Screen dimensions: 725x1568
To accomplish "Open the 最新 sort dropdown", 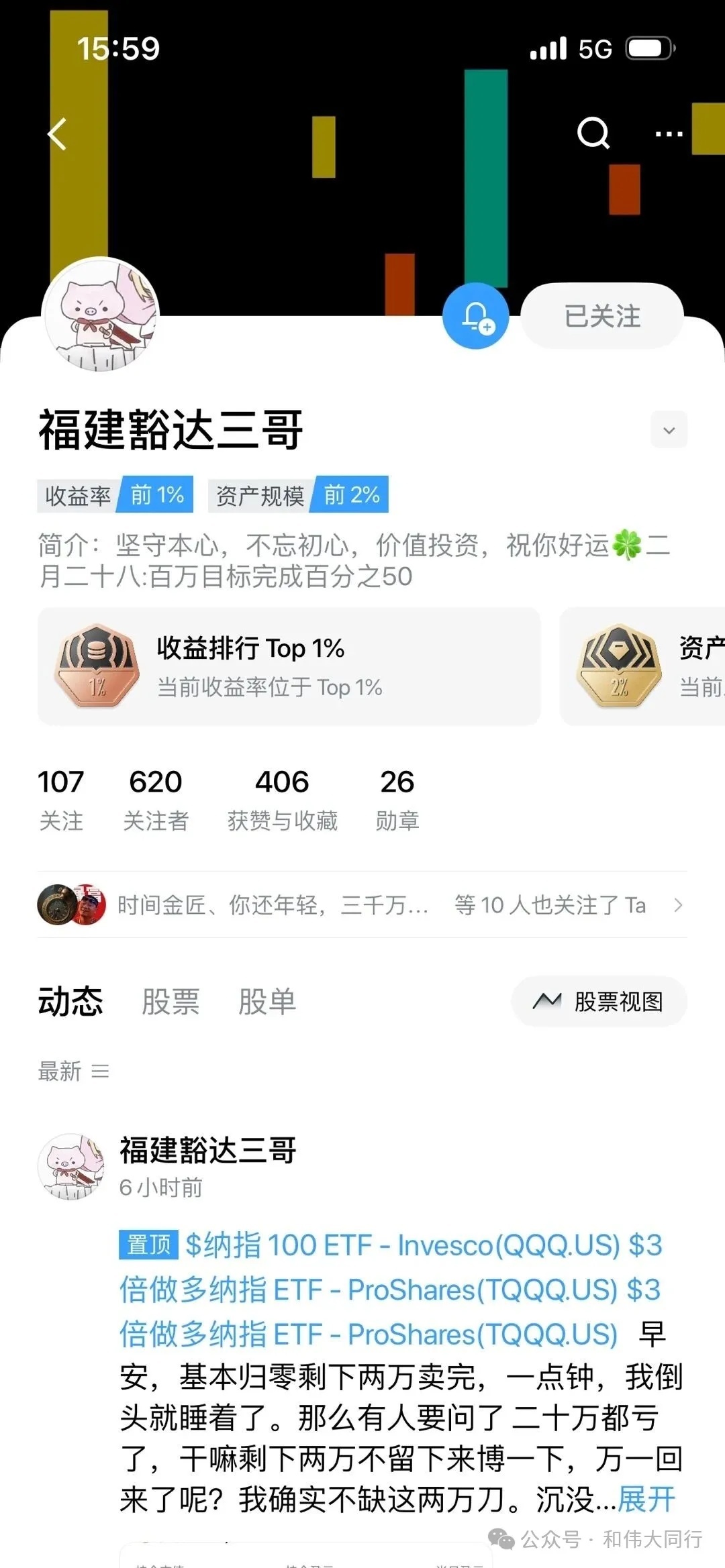I will (72, 1071).
